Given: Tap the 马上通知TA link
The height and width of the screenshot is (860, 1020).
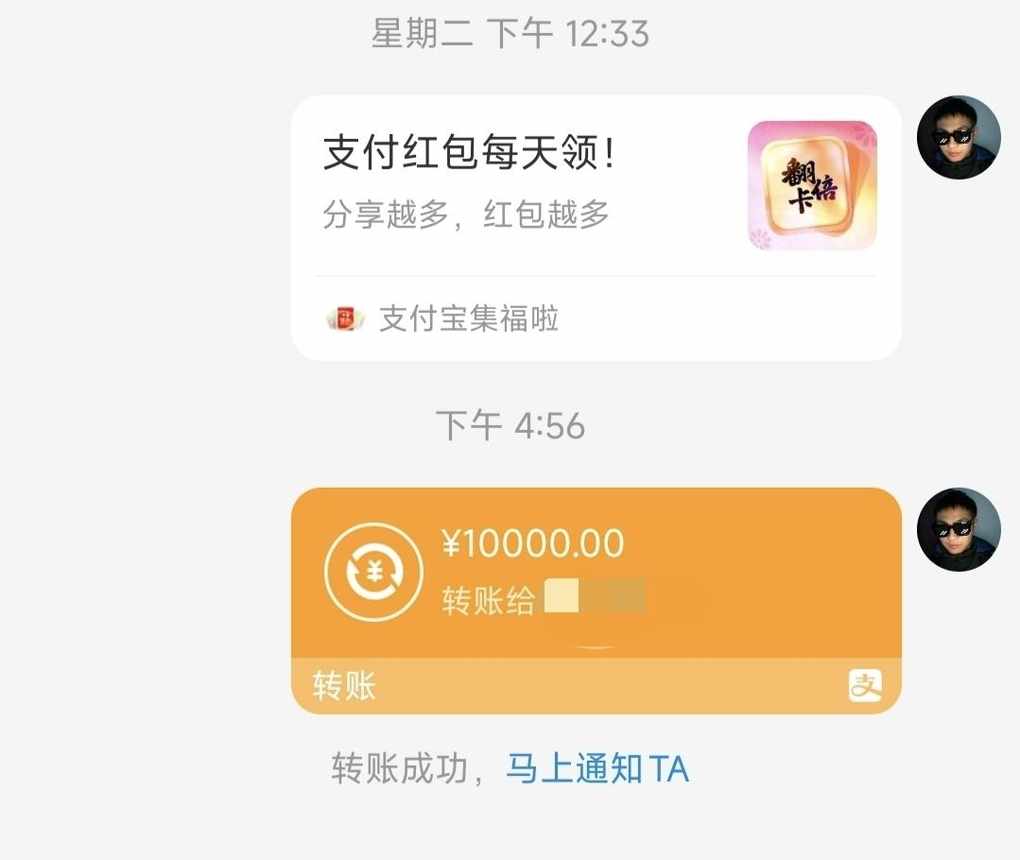Looking at the screenshot, I should (597, 770).
